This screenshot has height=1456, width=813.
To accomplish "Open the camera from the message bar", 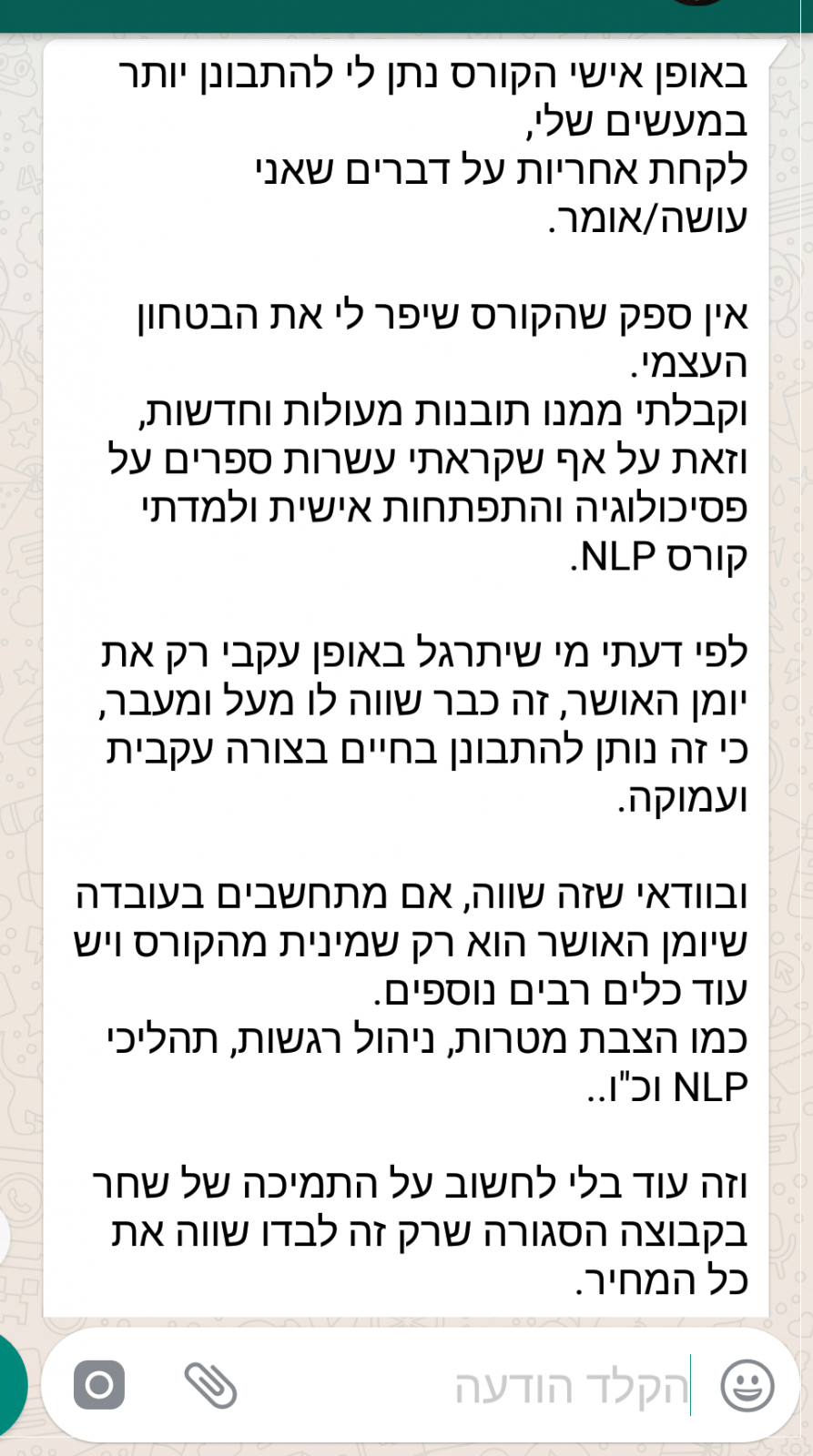I will 99,1385.
